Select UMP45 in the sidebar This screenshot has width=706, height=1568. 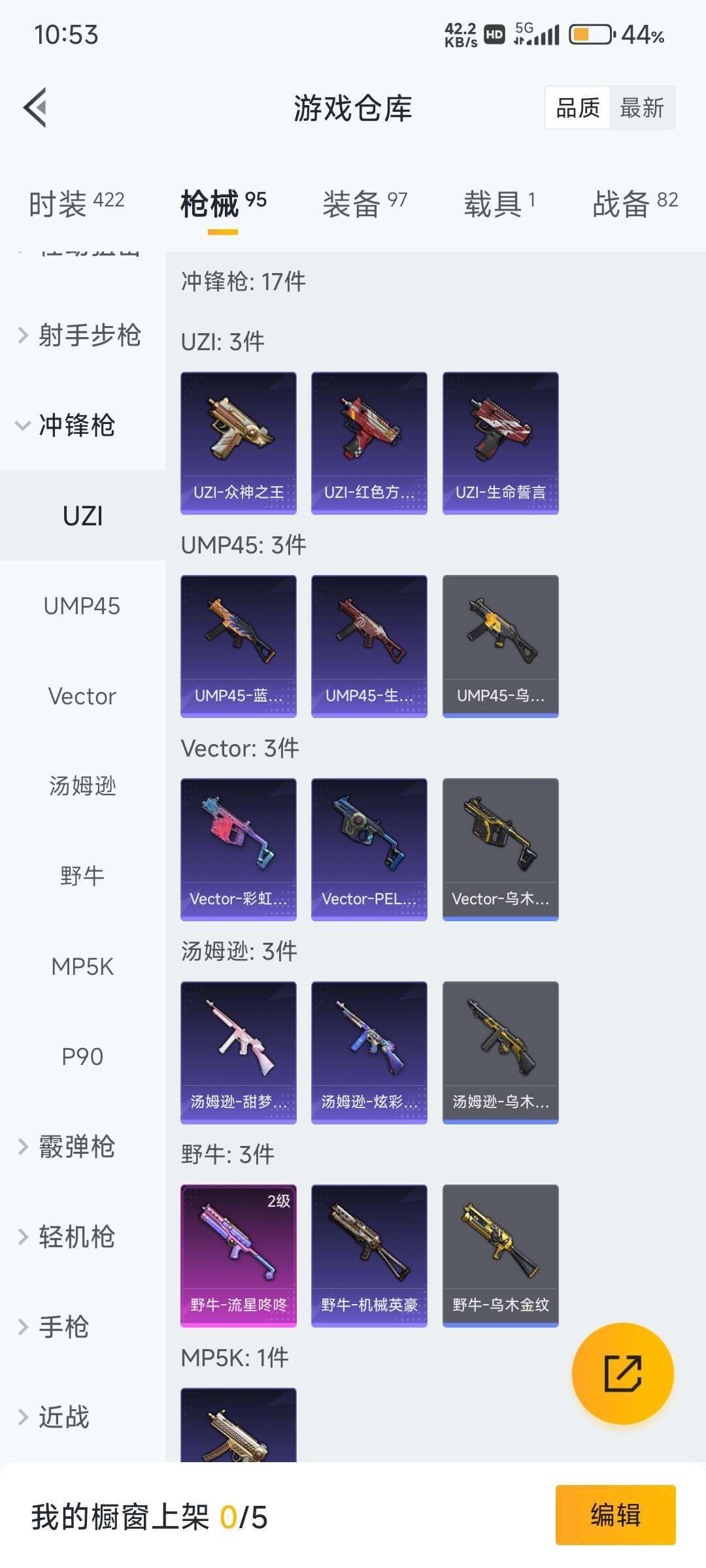[81, 606]
